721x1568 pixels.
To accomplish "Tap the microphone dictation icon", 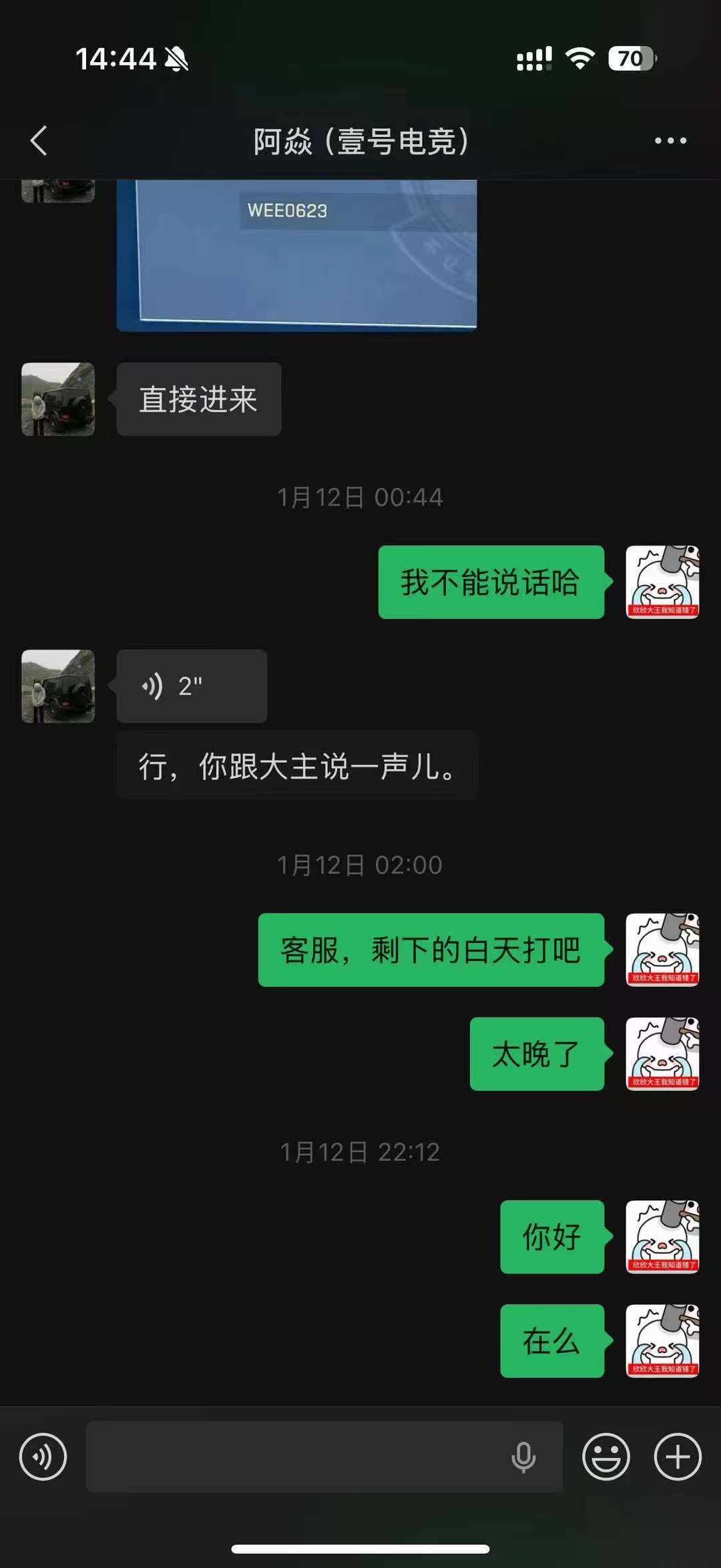I will 523,1456.
